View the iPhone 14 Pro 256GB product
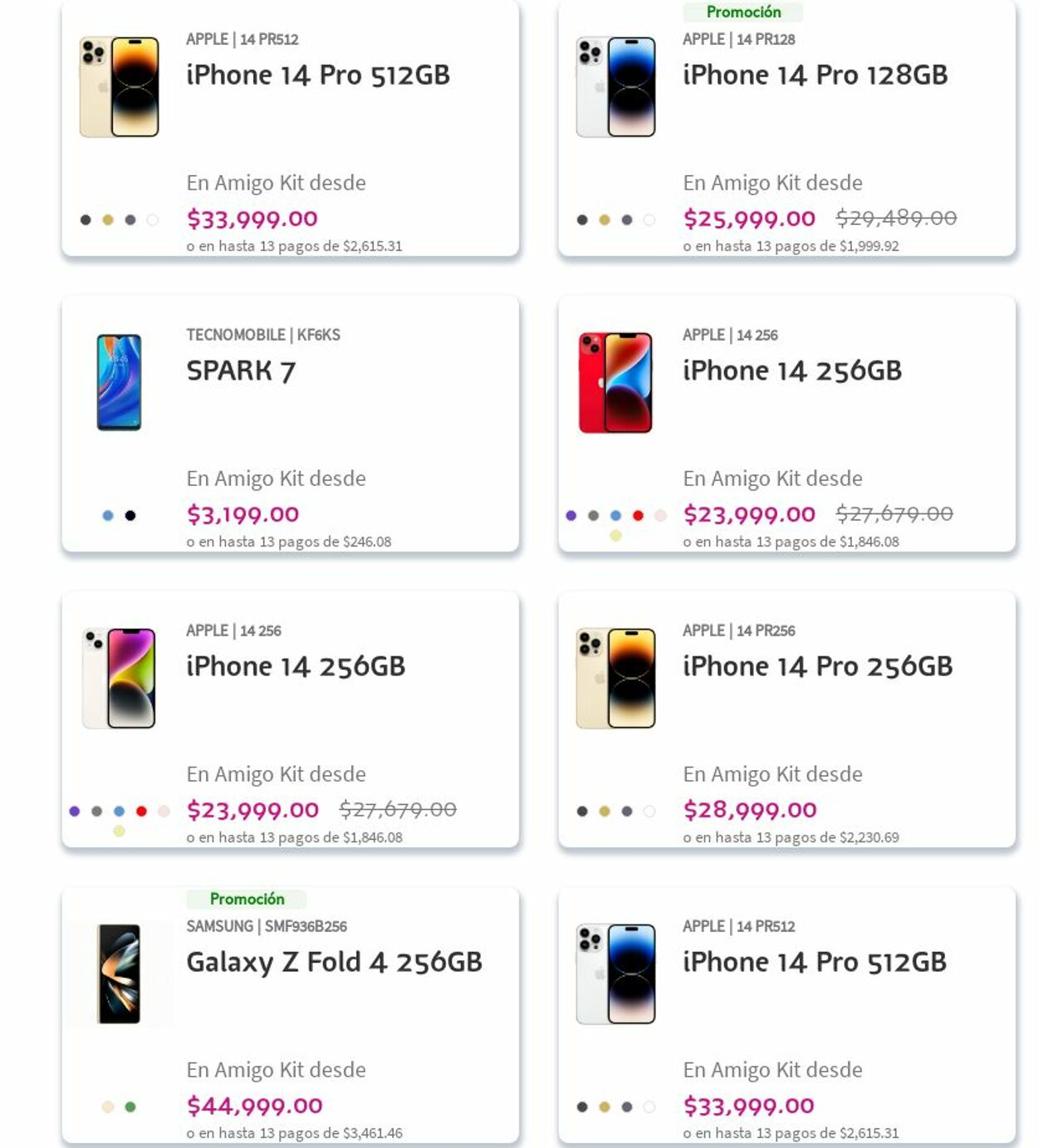The image size is (1038, 1148). 817,666
